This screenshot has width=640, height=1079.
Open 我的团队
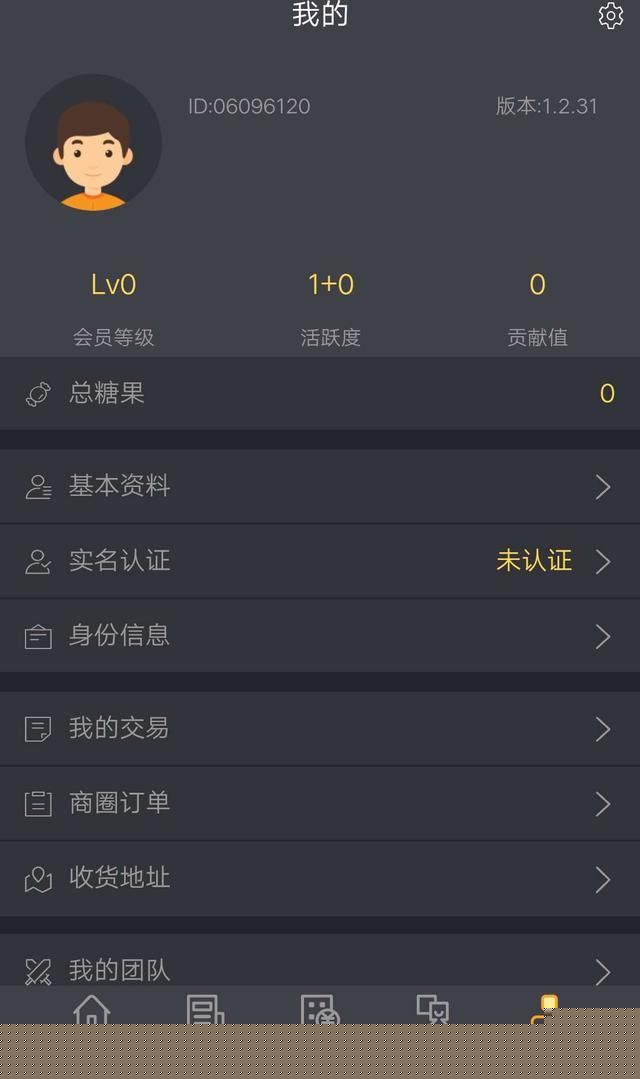[x=320, y=961]
